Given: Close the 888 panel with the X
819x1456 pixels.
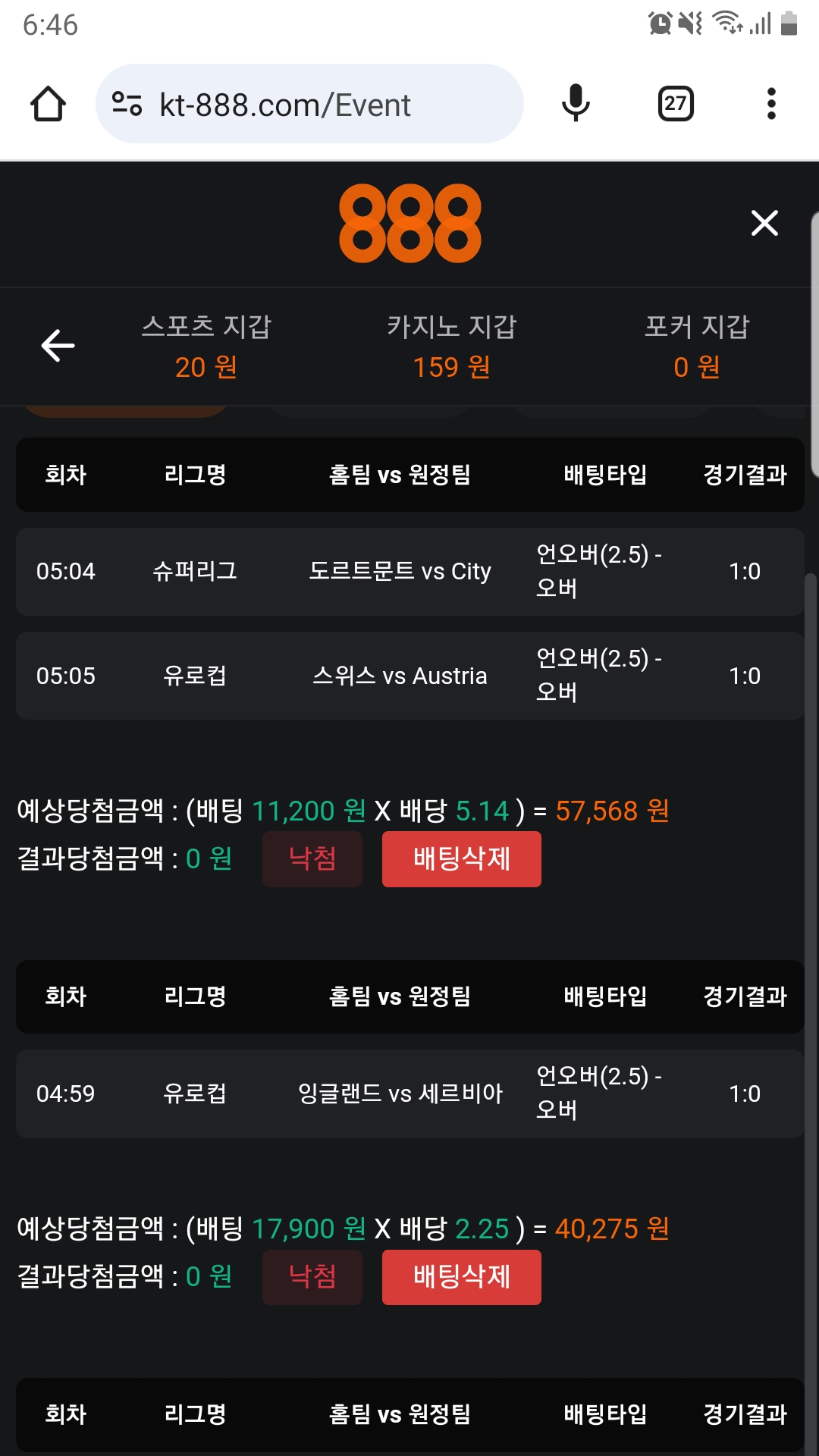Looking at the screenshot, I should click(x=764, y=223).
